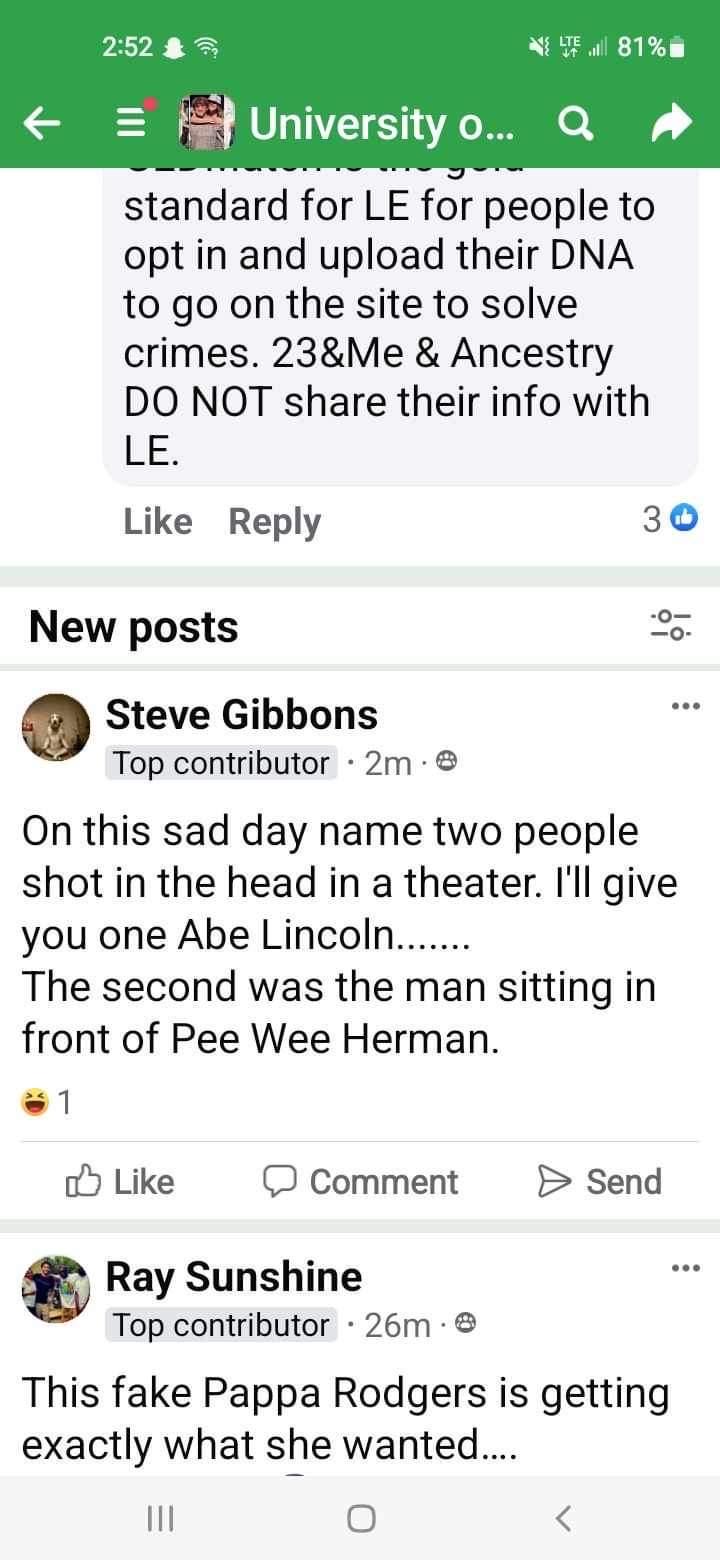Search within the group
The height and width of the screenshot is (1560, 720).
pyautogui.click(x=574, y=123)
